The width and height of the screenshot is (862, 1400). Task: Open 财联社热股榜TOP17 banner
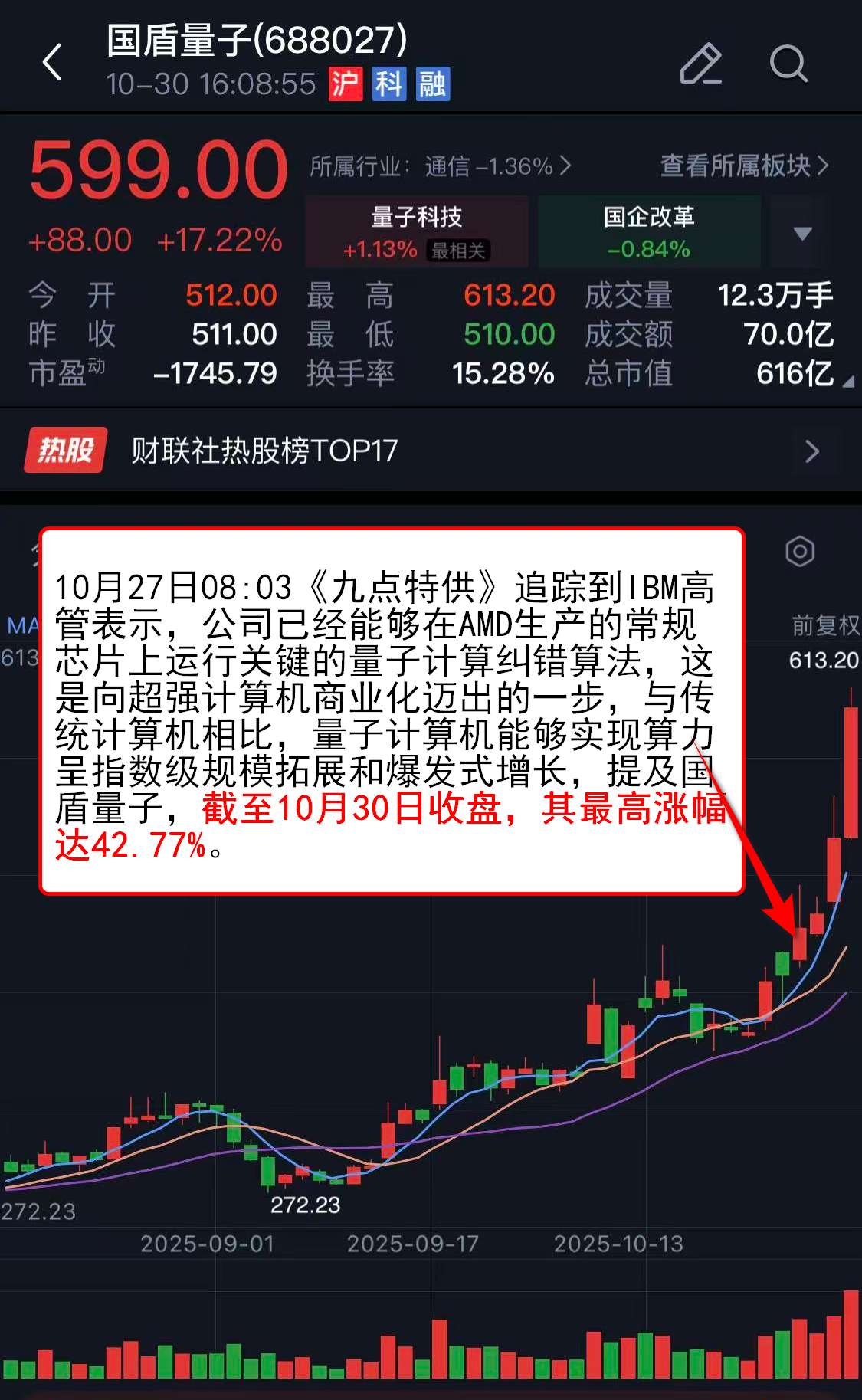[x=429, y=451]
